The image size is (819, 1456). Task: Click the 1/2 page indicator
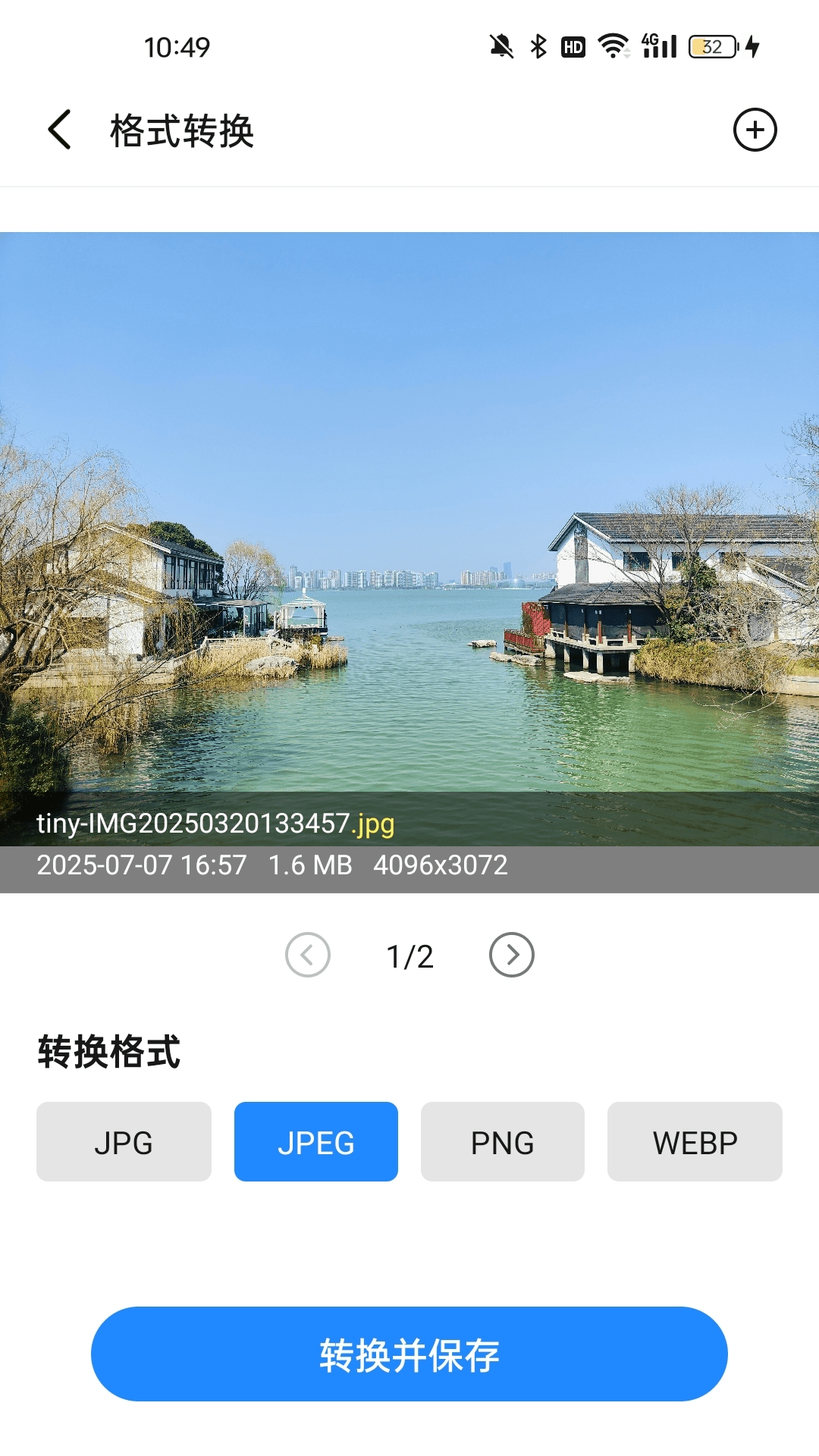[x=409, y=956]
